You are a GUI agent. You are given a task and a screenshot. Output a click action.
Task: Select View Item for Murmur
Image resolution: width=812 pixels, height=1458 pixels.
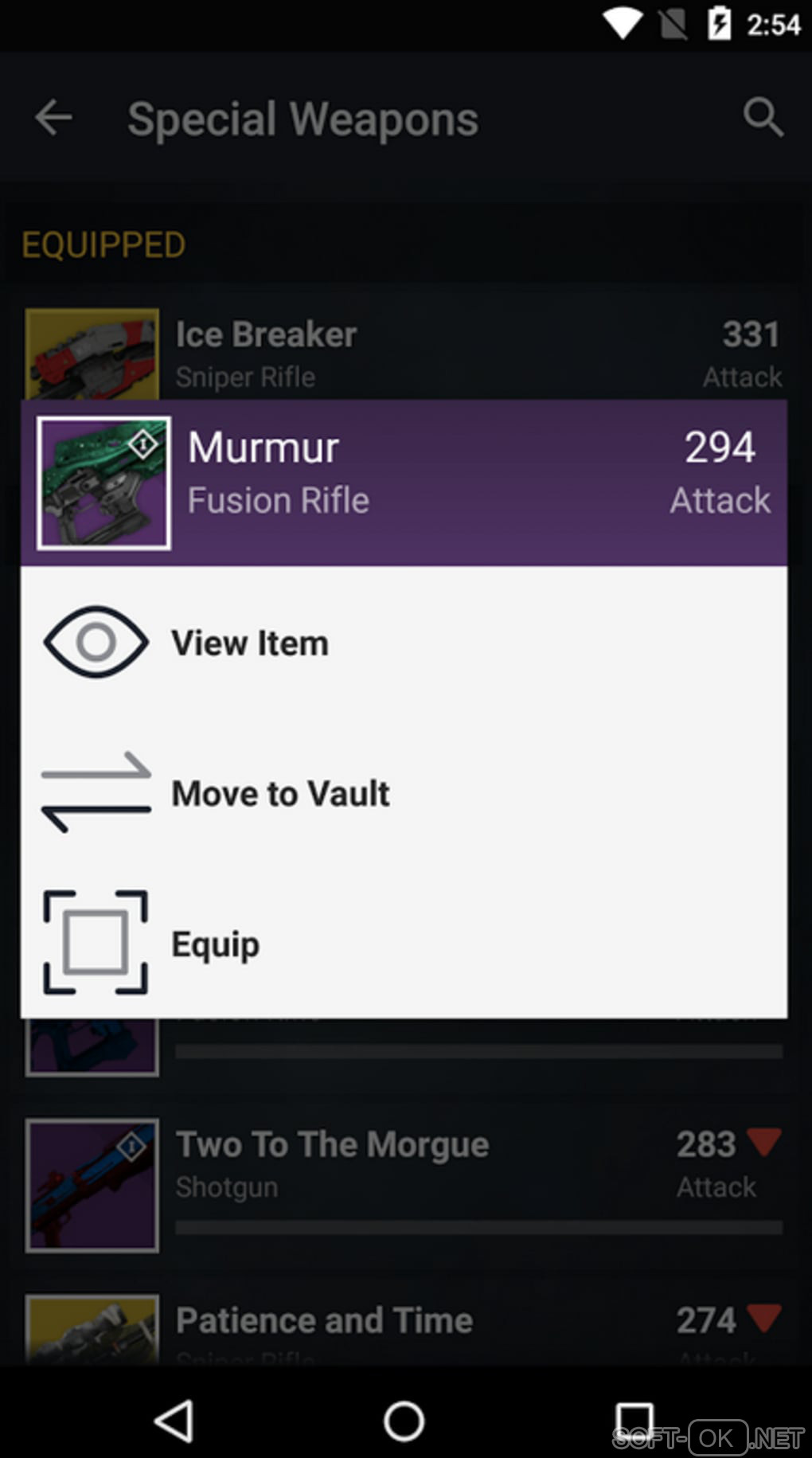pyautogui.click(x=248, y=643)
